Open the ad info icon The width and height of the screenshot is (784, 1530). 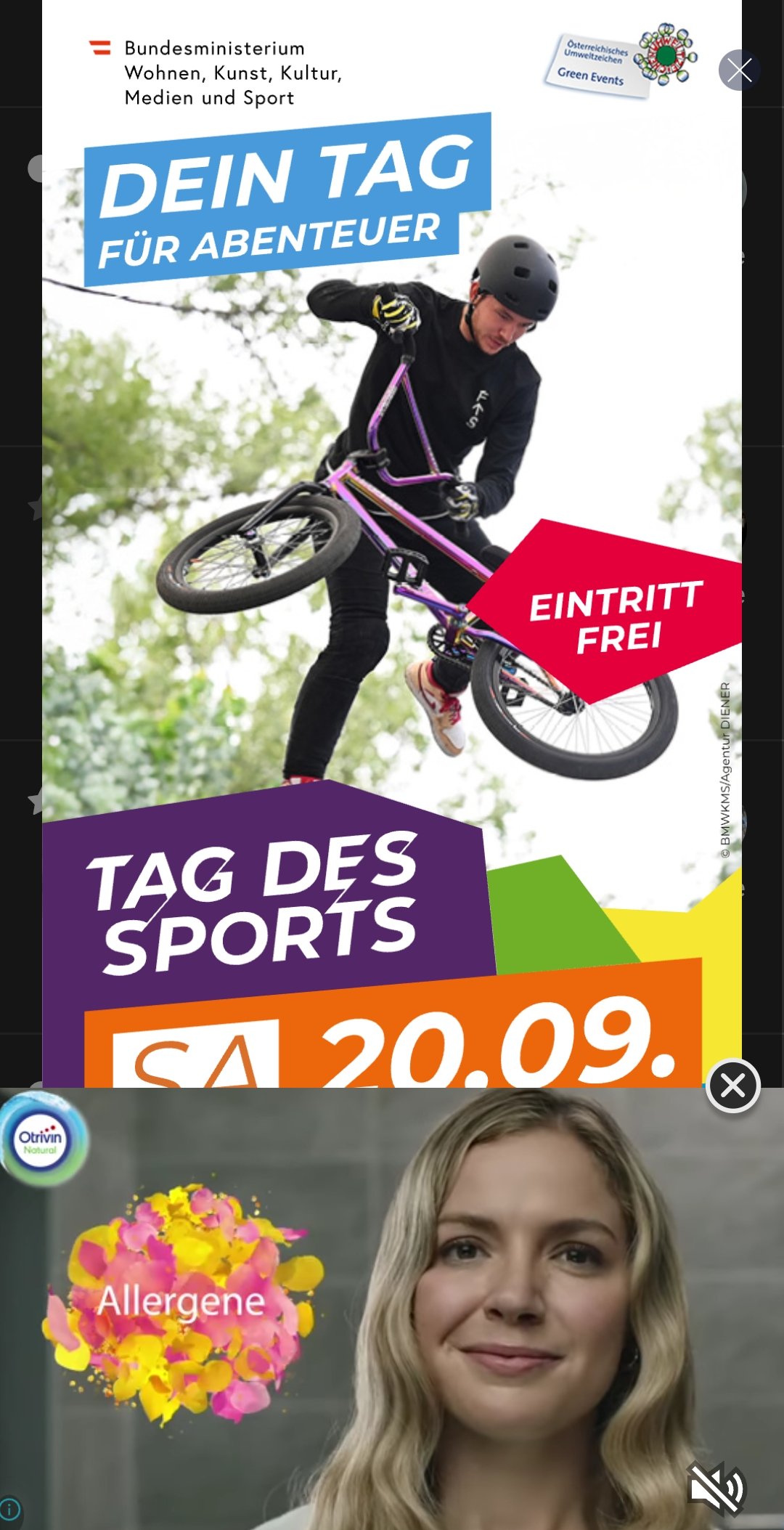(10, 1509)
